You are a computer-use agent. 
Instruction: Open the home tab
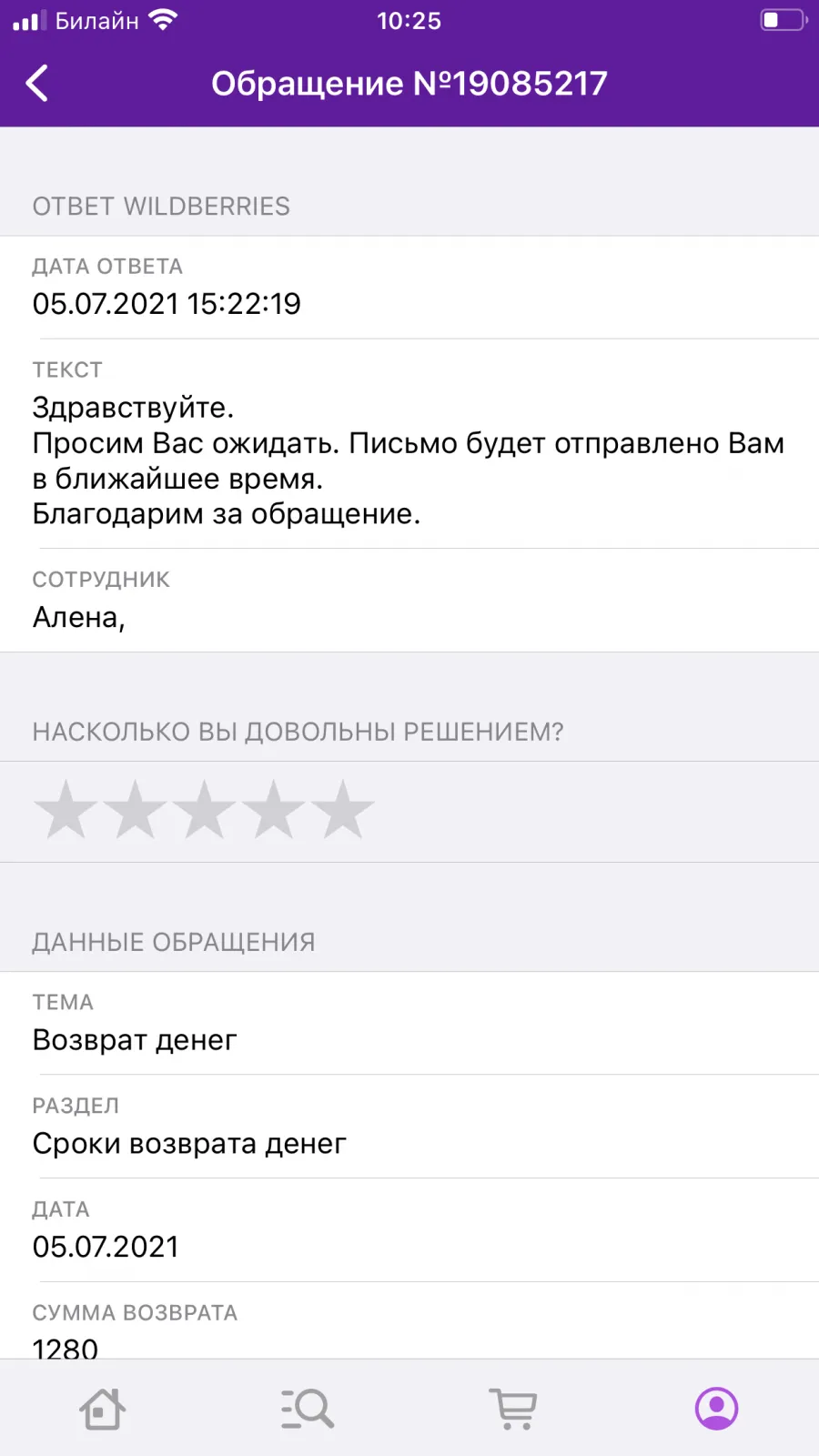[102, 1409]
